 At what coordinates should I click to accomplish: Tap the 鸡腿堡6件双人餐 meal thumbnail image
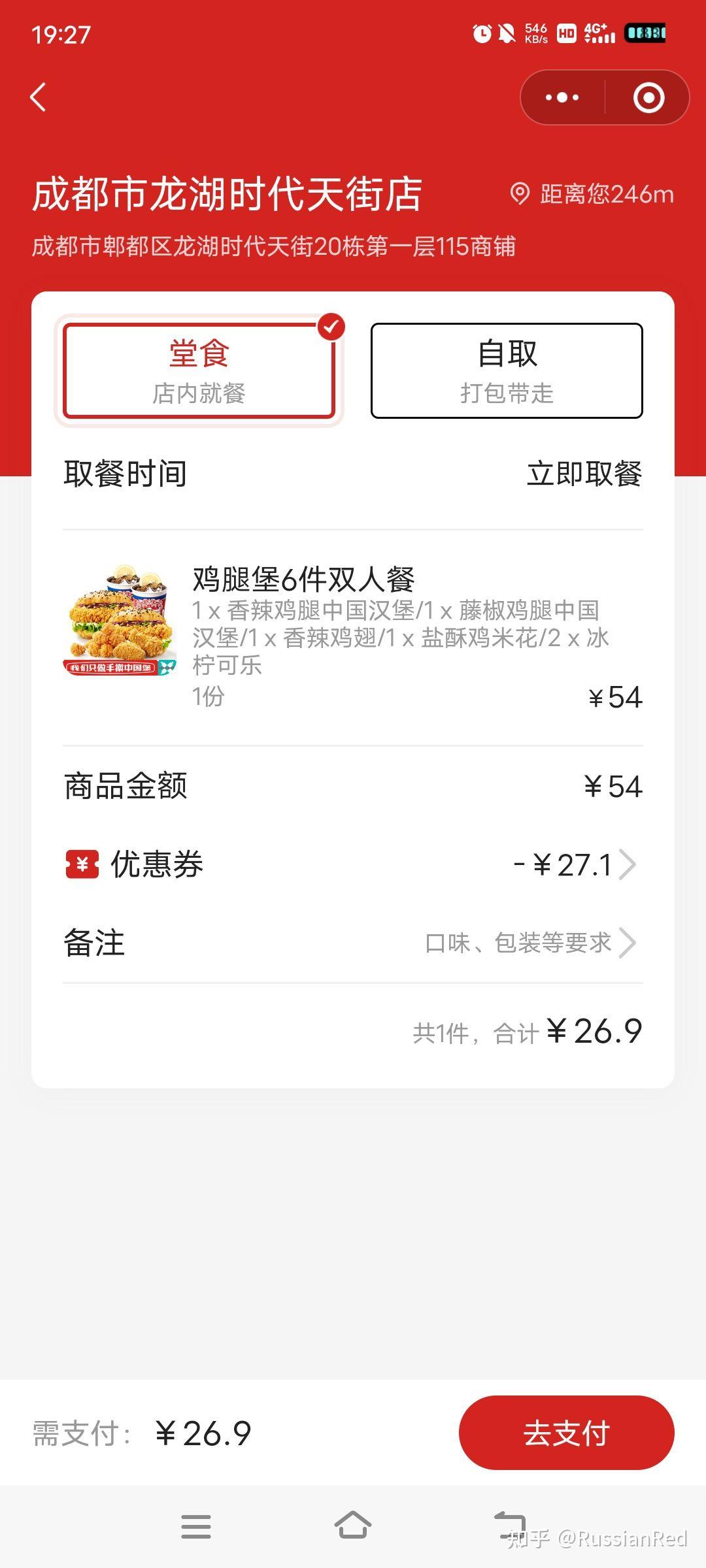[119, 621]
